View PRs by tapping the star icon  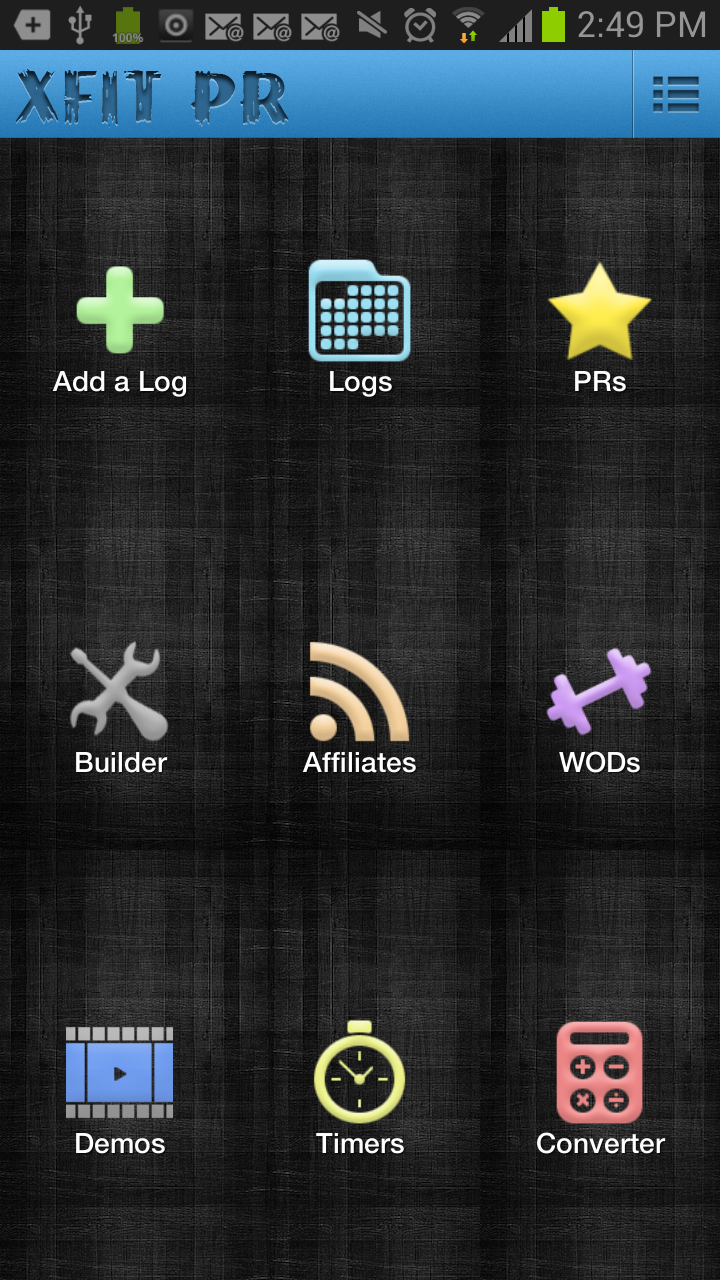coord(600,310)
